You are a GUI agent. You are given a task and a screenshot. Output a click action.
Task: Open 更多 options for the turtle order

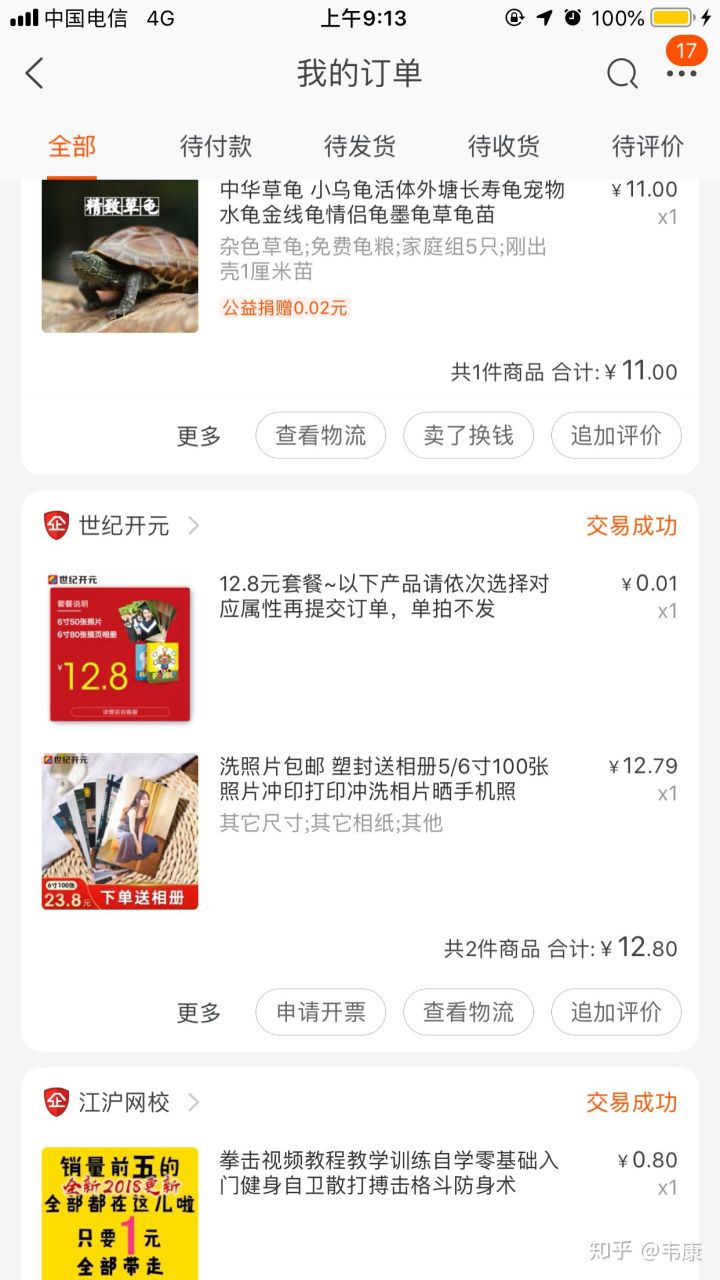tap(198, 435)
